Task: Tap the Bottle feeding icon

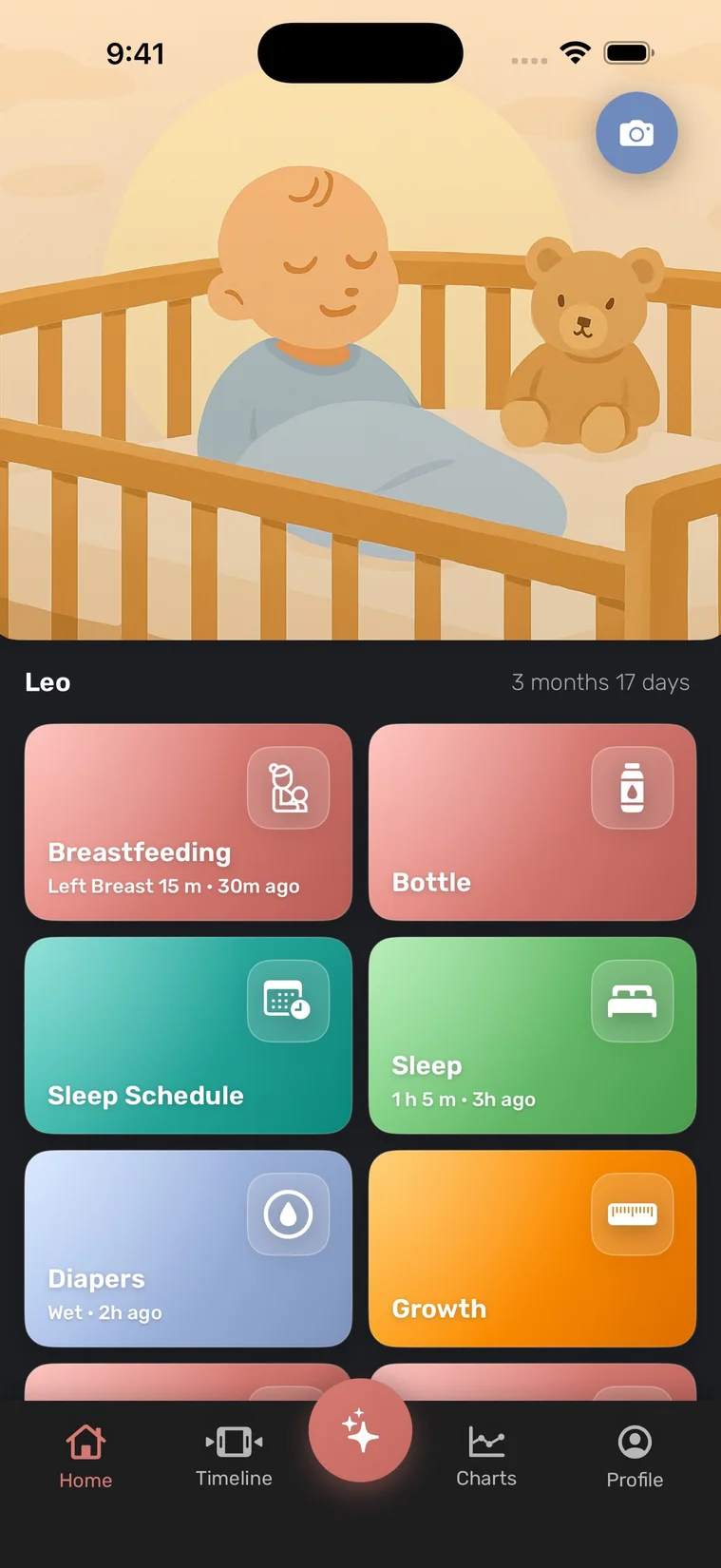Action: point(633,787)
